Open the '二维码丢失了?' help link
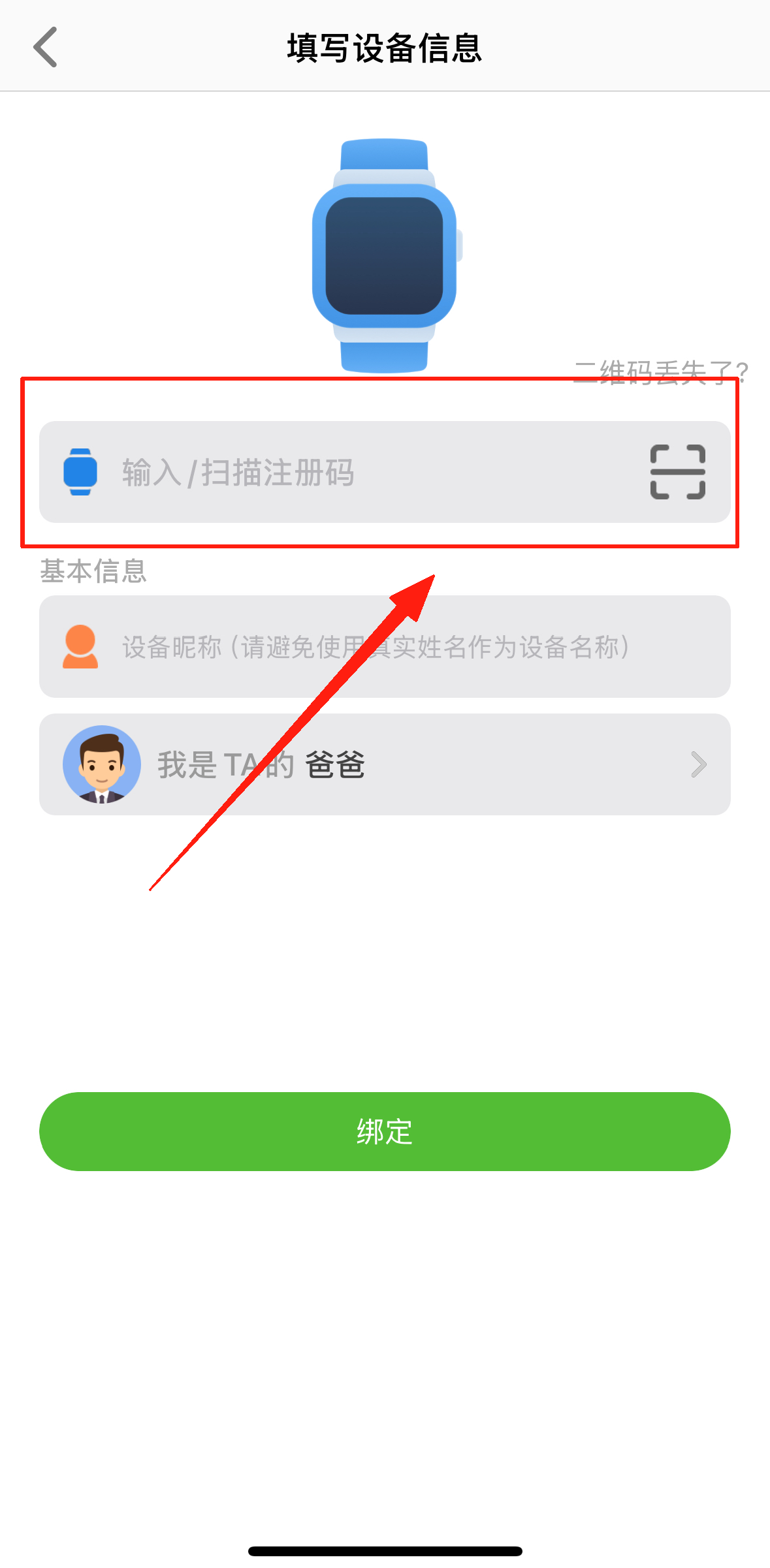The width and height of the screenshot is (770, 1568). [660, 372]
